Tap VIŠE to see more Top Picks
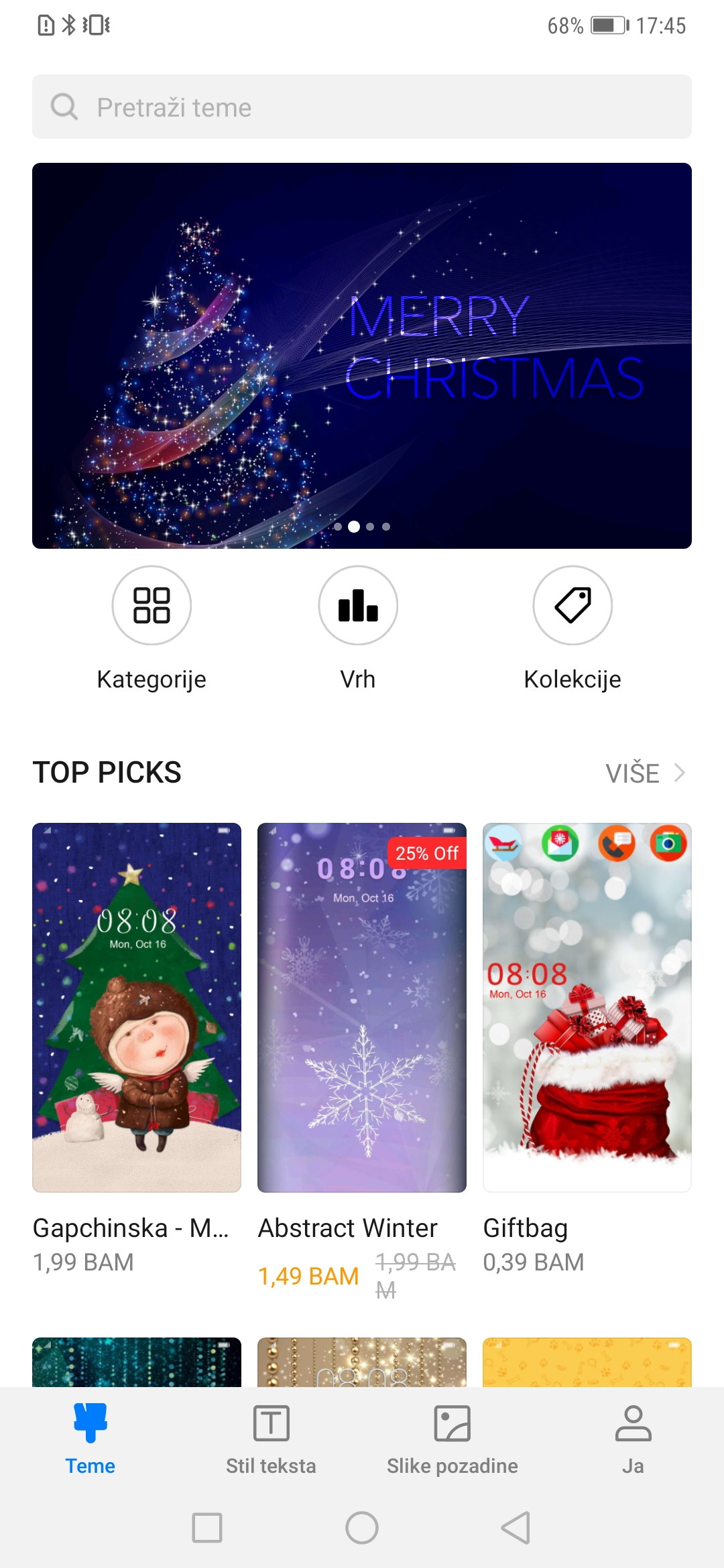724x1568 pixels. coord(645,773)
